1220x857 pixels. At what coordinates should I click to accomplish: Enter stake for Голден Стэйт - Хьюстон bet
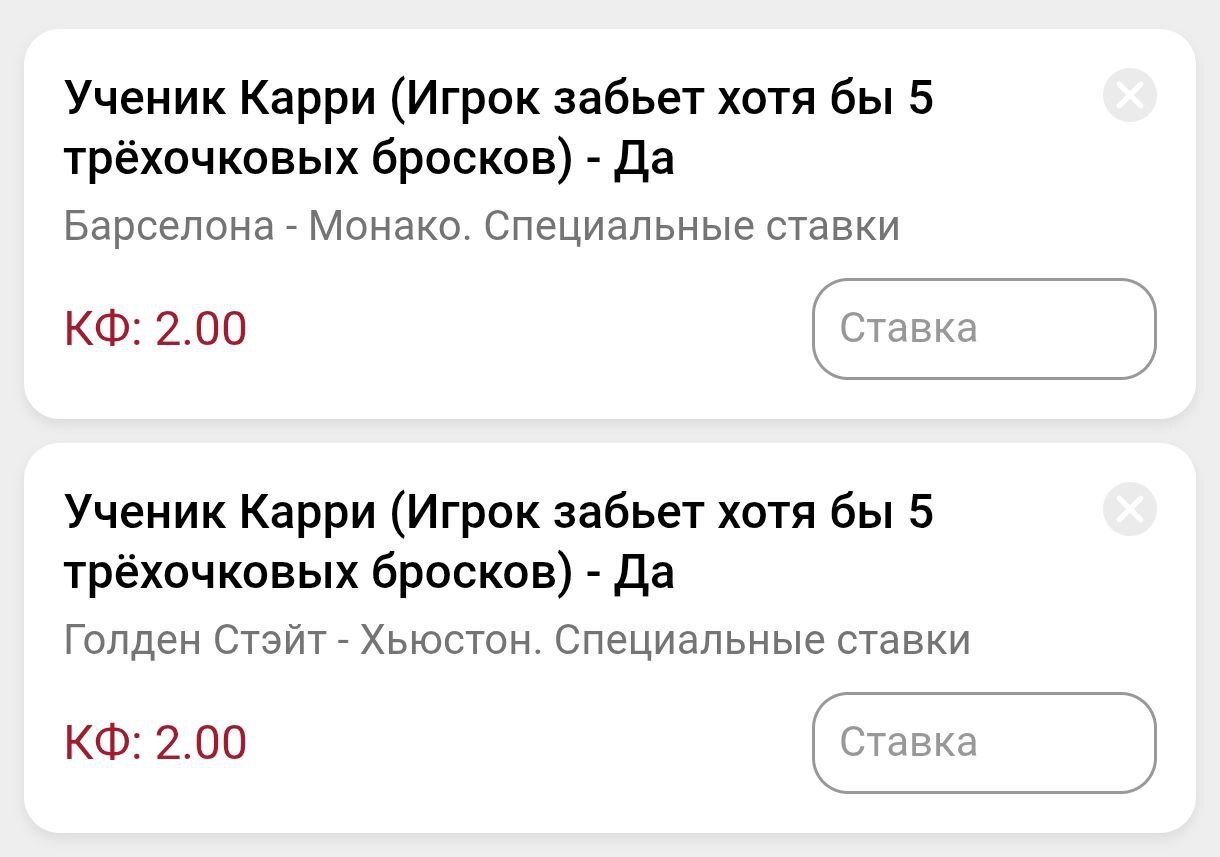984,743
